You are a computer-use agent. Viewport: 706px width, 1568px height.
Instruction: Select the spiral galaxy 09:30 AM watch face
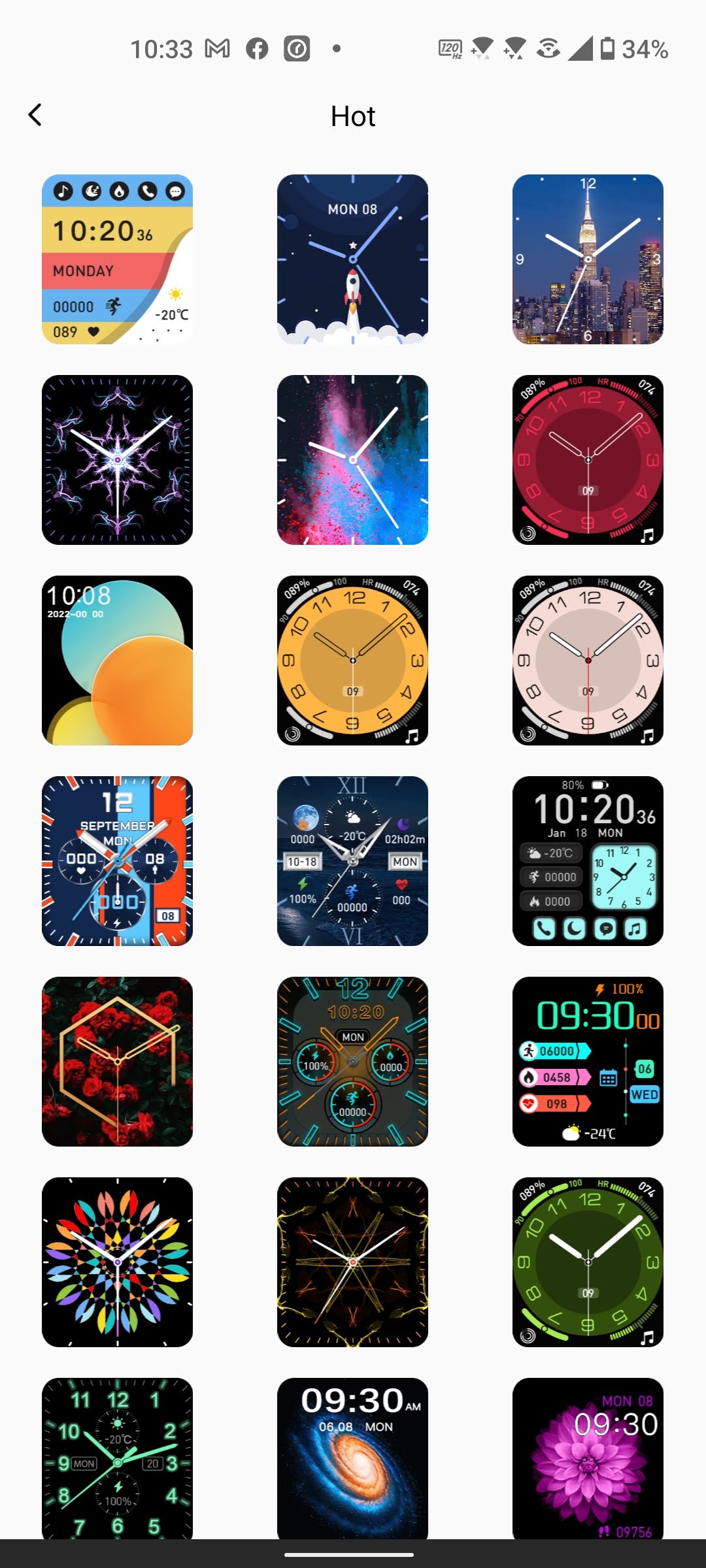coord(353,1458)
